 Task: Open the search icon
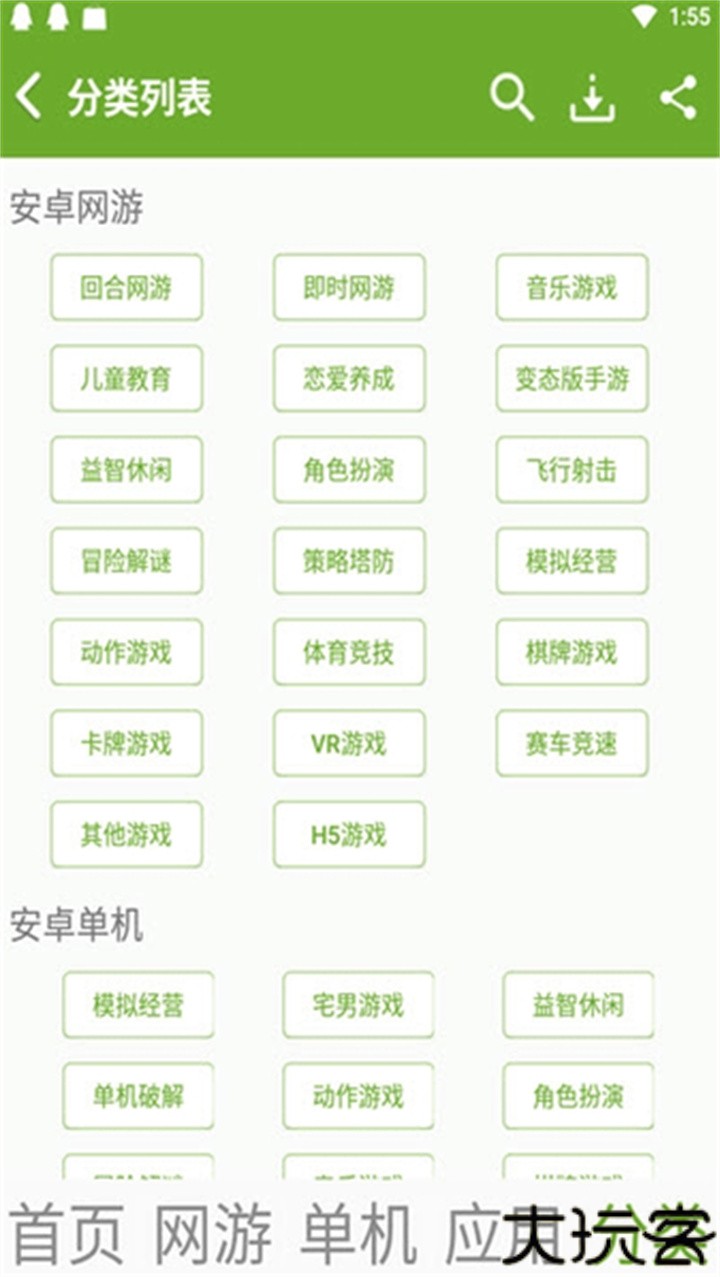click(x=512, y=97)
